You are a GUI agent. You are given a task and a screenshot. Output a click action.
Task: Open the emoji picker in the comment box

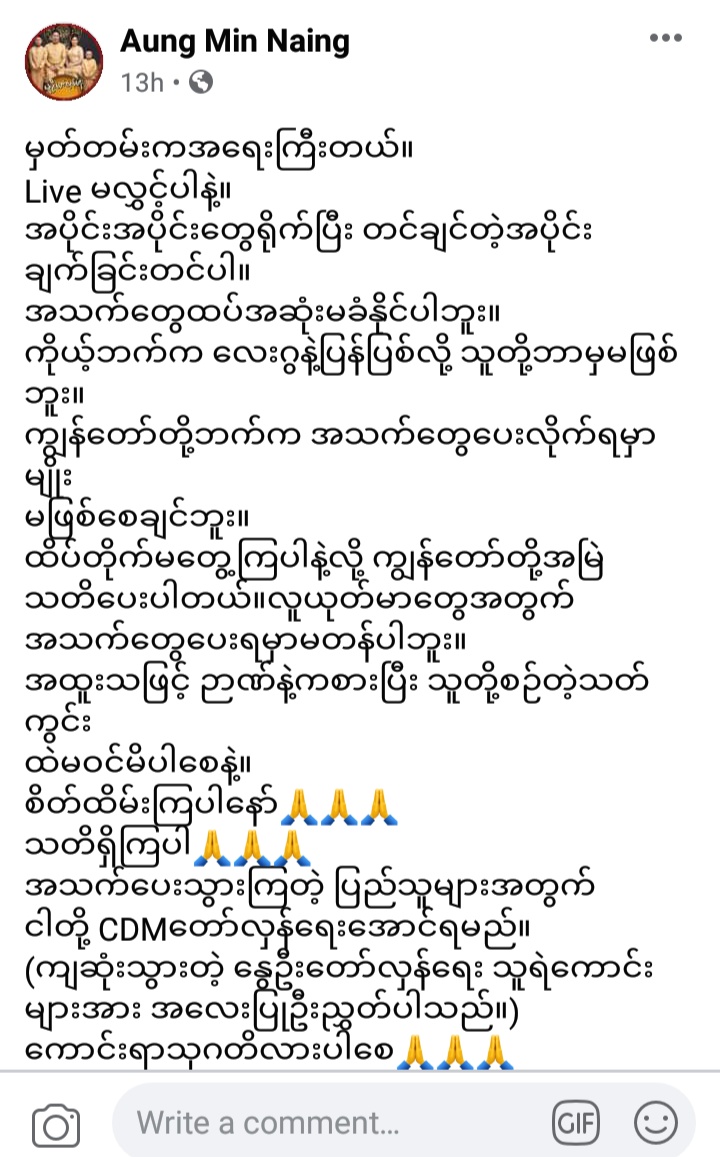coord(656,1123)
